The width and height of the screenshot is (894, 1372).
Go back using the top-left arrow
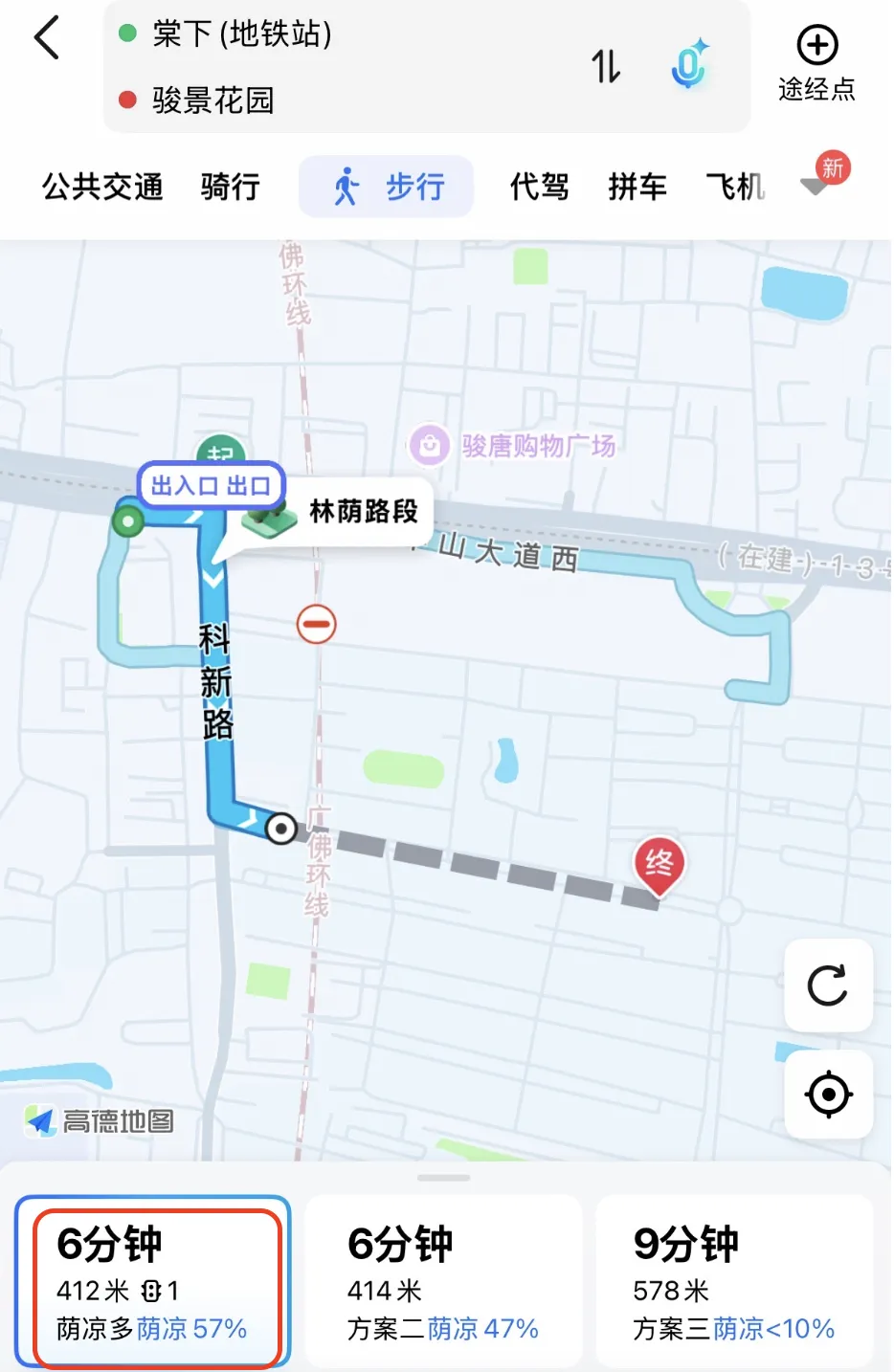click(x=47, y=38)
